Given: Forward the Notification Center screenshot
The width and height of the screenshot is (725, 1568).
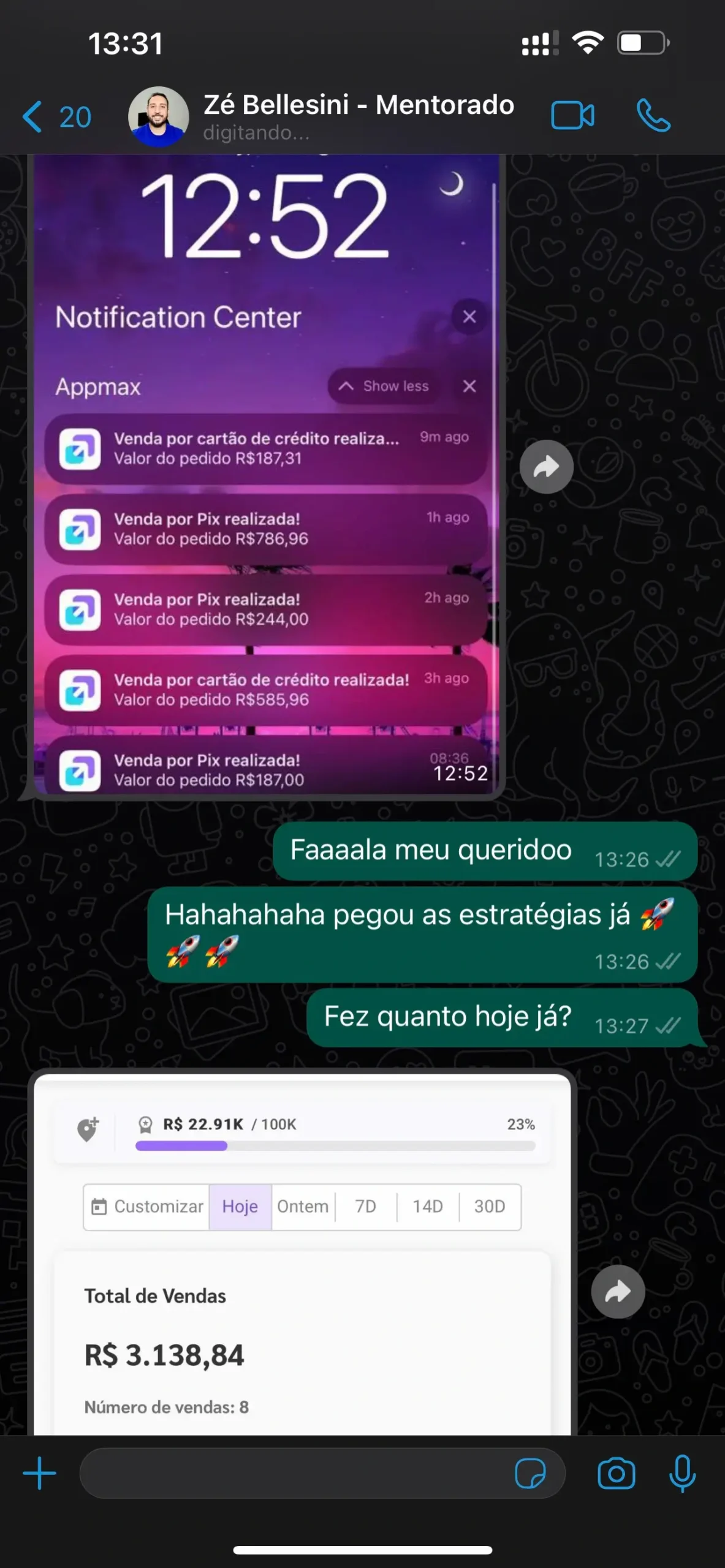Looking at the screenshot, I should click(546, 467).
